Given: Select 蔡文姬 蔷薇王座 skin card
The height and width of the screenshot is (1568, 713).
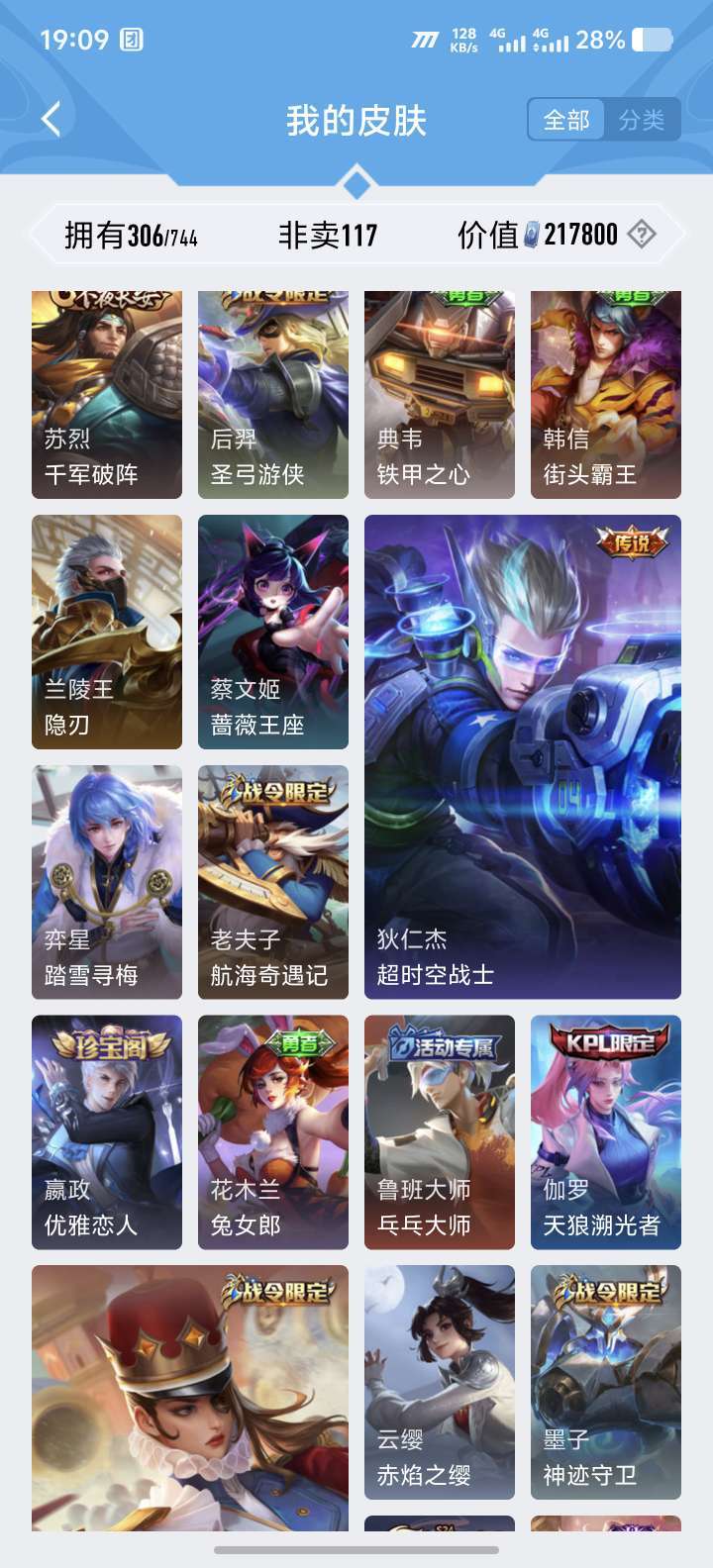Looking at the screenshot, I should (273, 632).
